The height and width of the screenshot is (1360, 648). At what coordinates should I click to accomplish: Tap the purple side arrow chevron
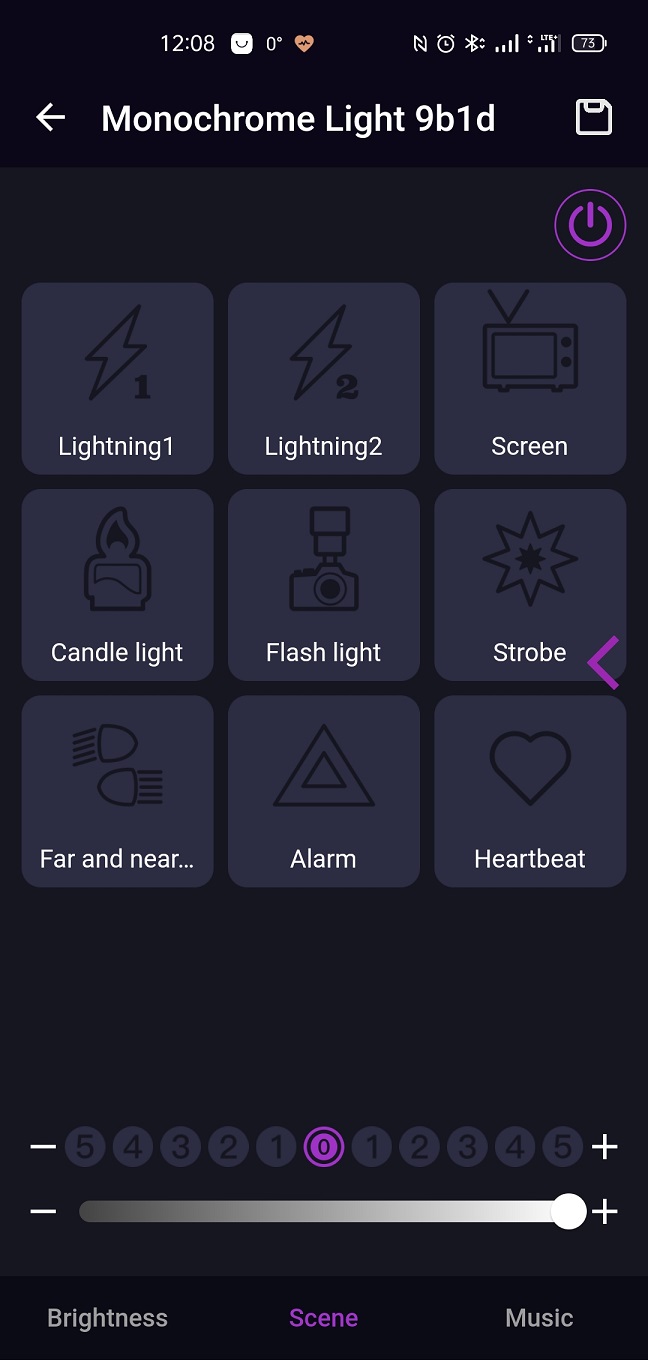[605, 663]
